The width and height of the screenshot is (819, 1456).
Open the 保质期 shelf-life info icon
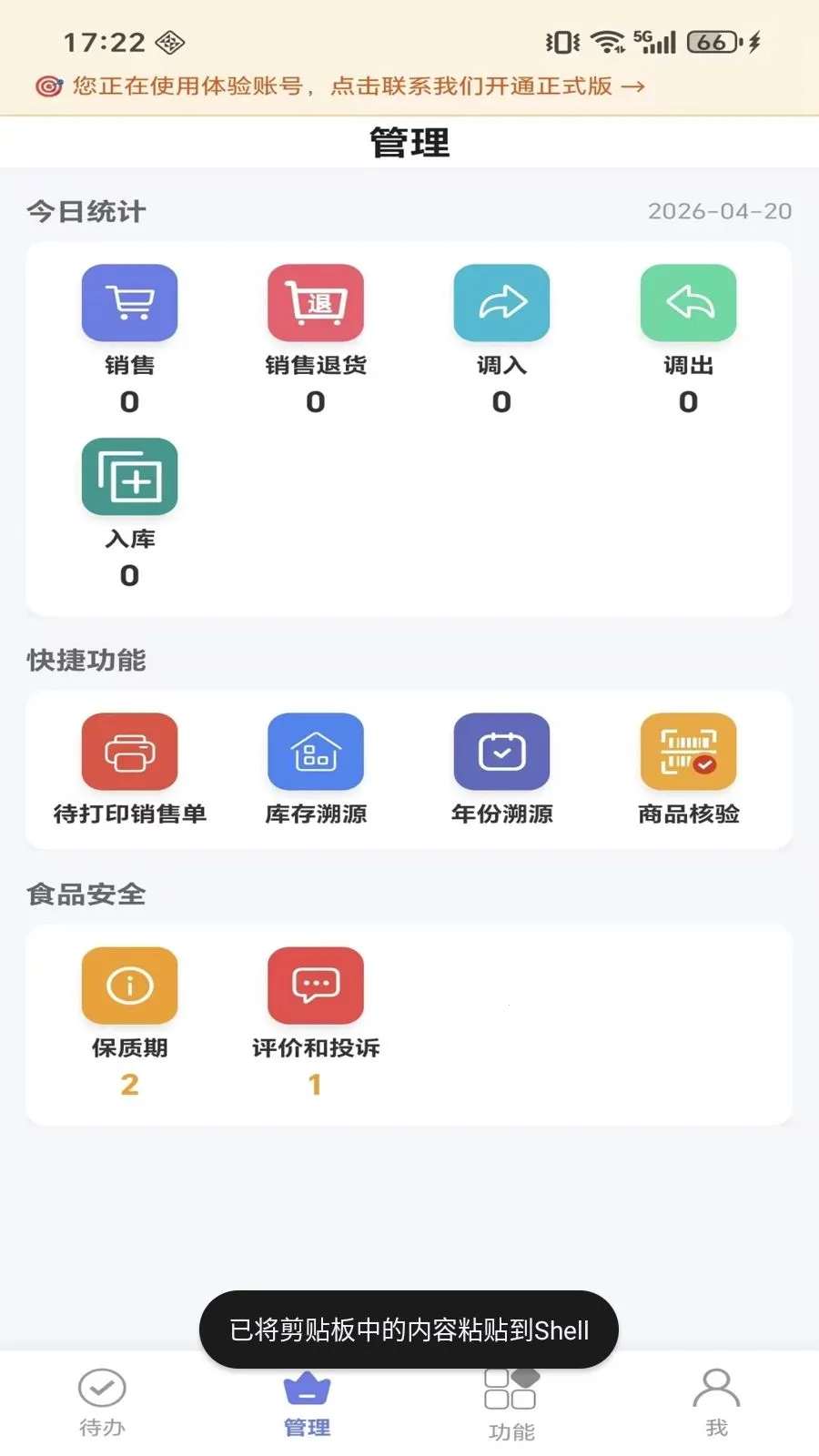pos(129,984)
